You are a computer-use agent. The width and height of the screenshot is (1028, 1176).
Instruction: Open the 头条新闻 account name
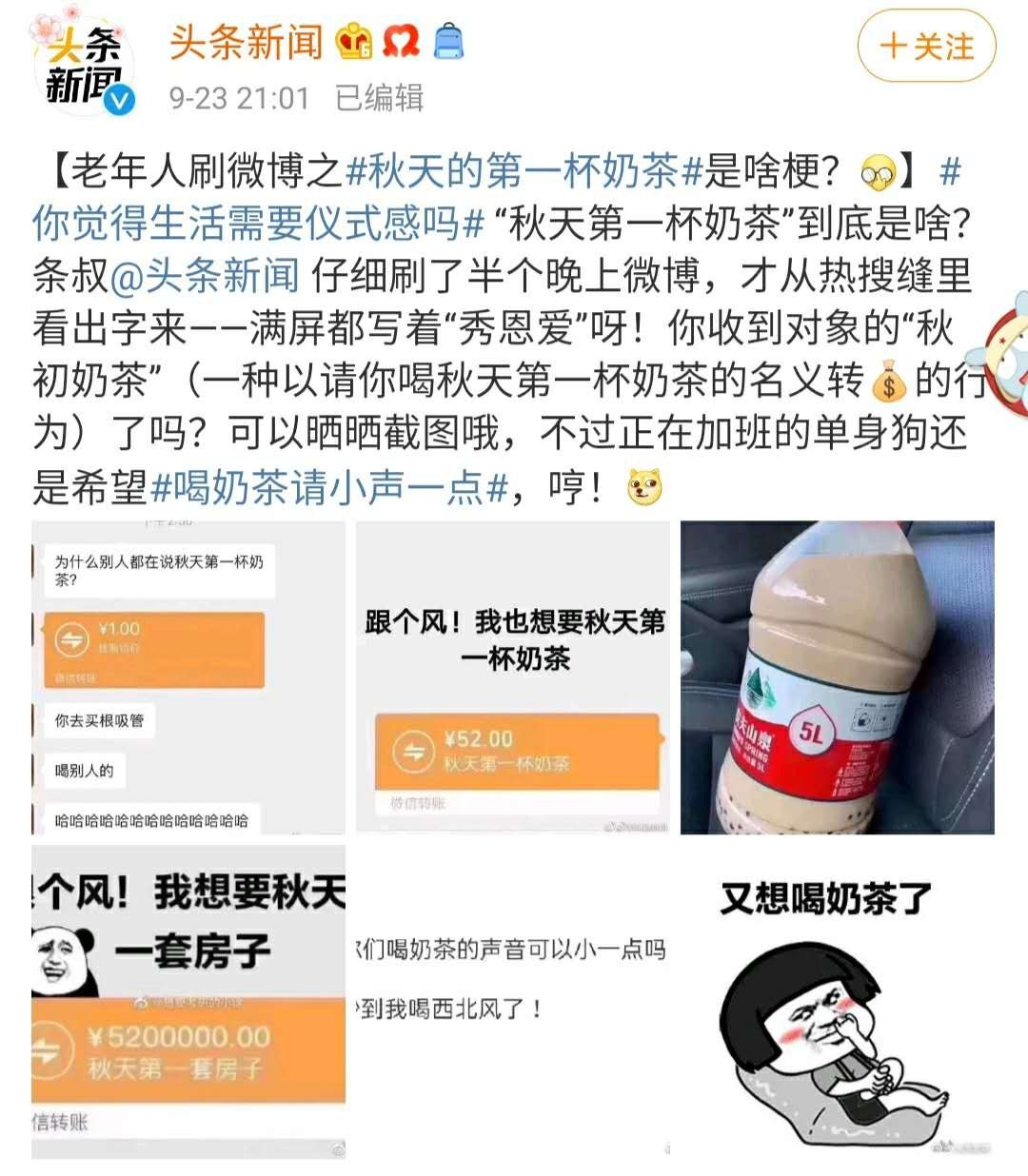246,43
